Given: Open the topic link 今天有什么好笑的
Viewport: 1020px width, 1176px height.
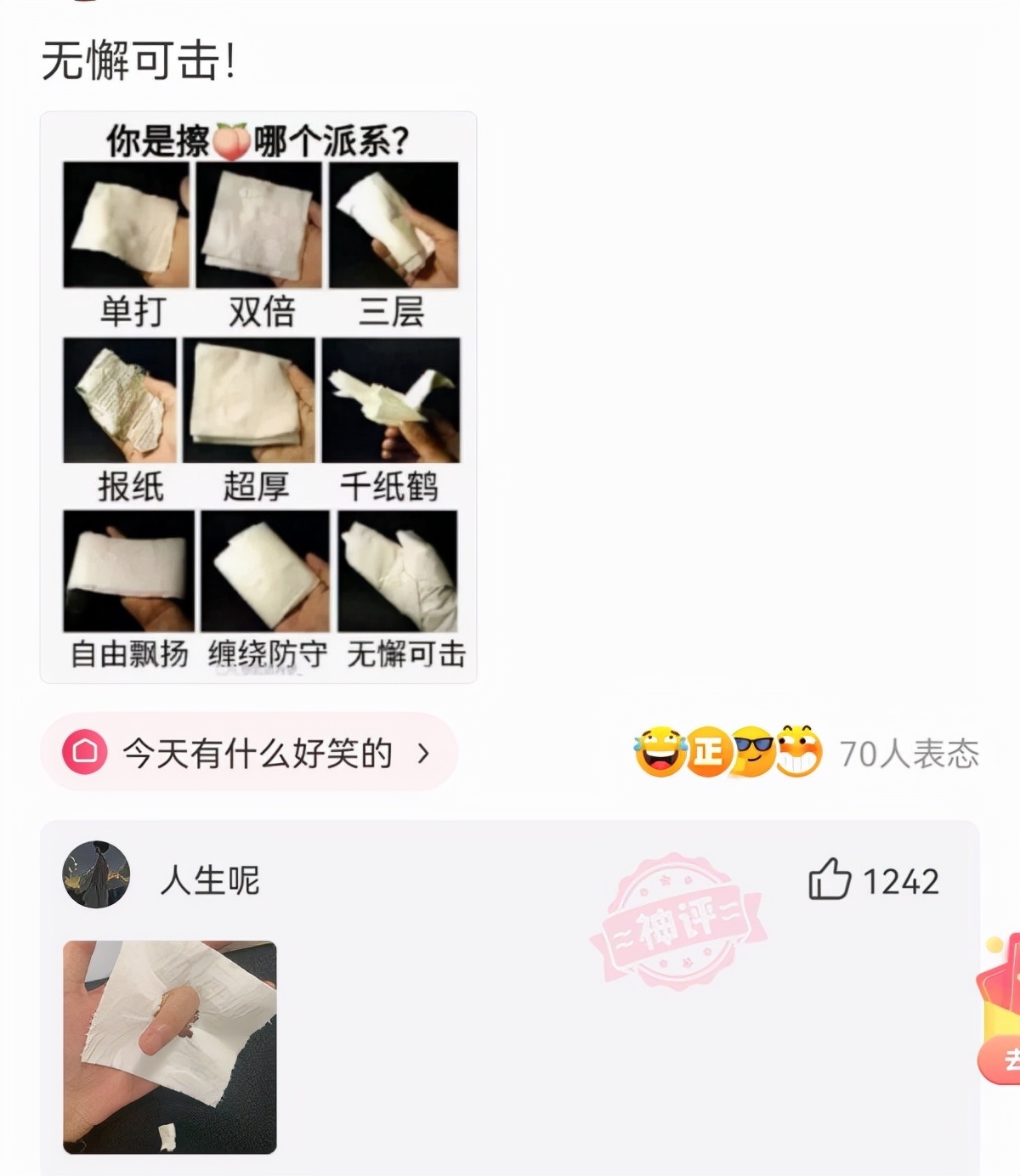Looking at the screenshot, I should tap(246, 755).
